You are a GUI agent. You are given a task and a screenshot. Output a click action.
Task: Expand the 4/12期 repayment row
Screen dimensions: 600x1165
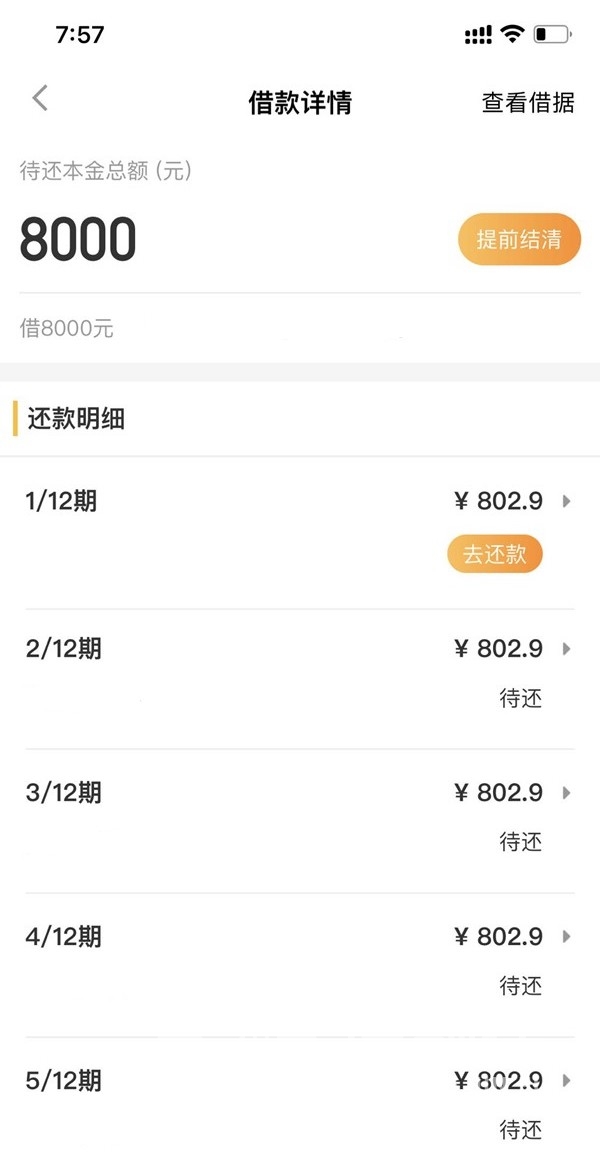300,965
